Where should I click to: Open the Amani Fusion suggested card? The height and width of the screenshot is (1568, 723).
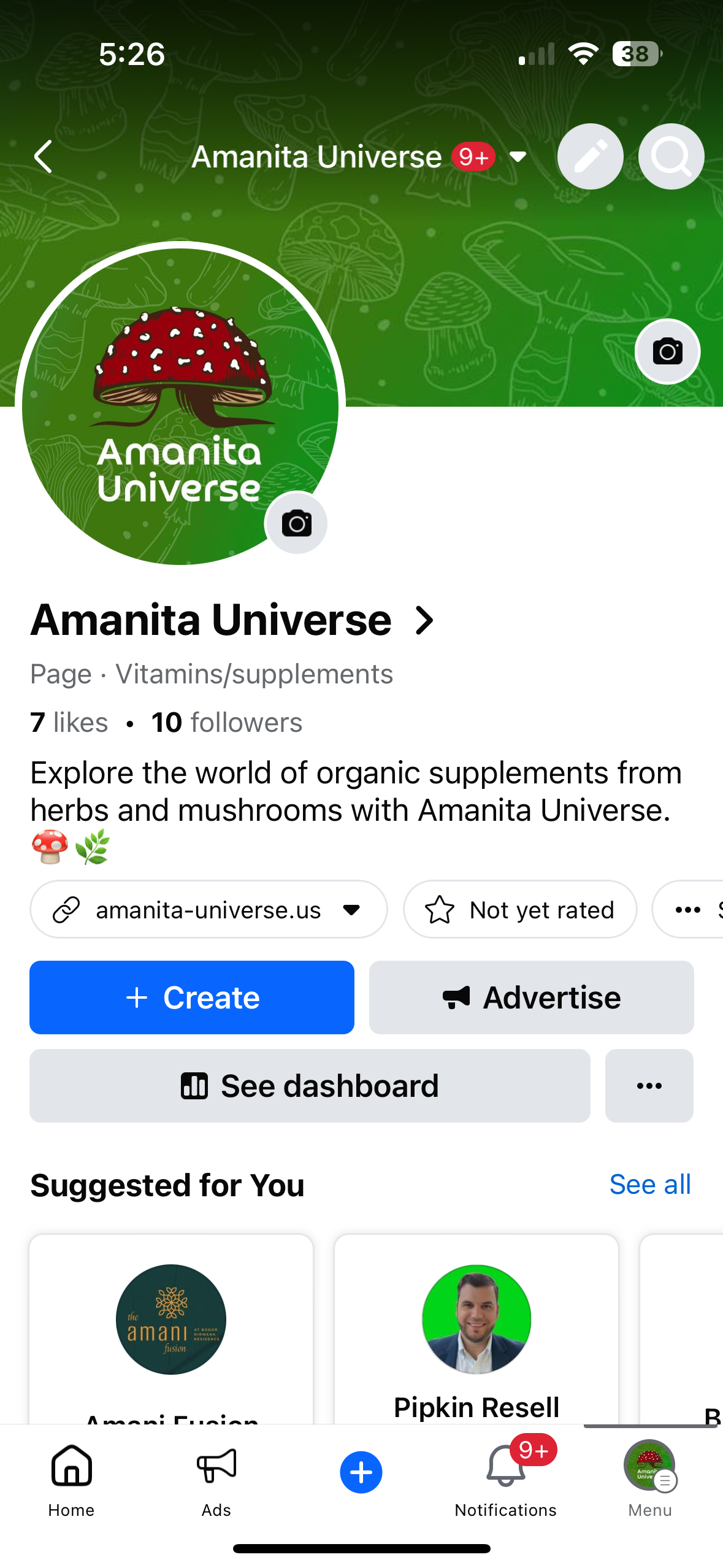pyautogui.click(x=171, y=1325)
